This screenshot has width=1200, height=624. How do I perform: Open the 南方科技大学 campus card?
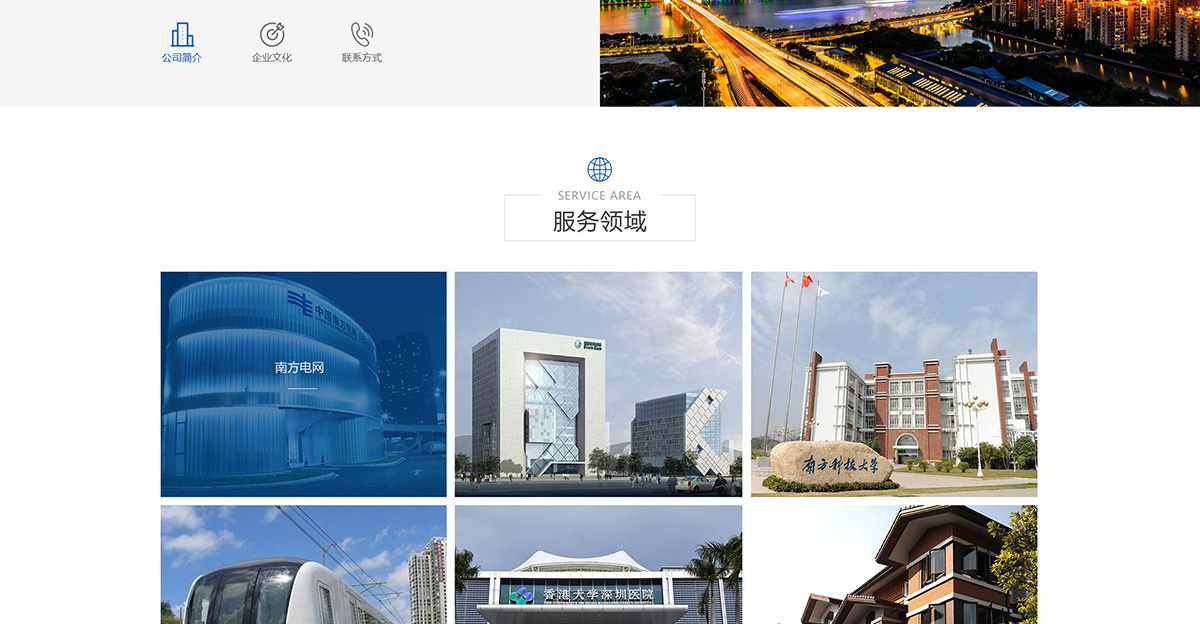(x=894, y=384)
